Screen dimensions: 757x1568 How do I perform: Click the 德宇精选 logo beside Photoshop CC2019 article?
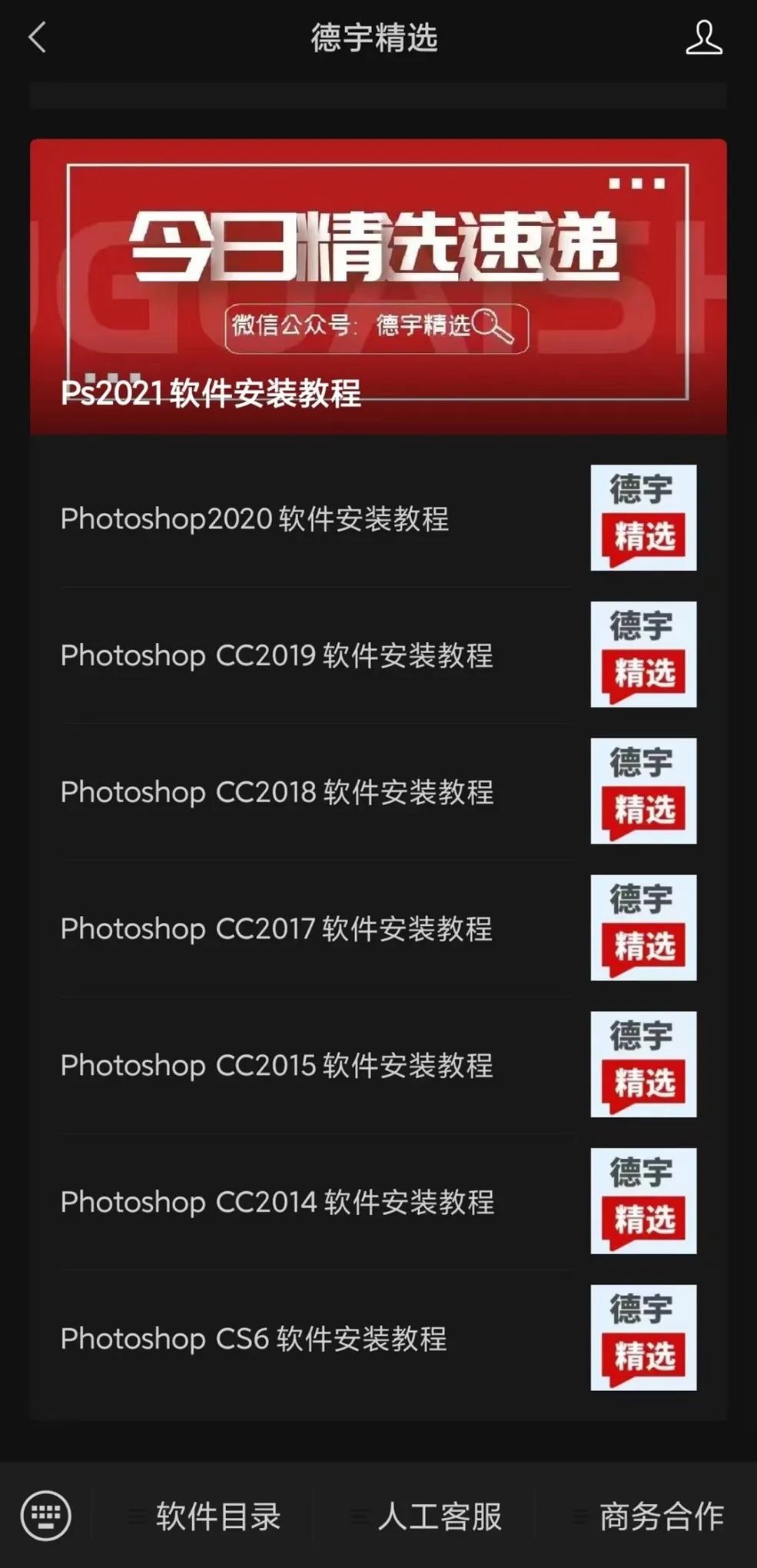(x=642, y=654)
